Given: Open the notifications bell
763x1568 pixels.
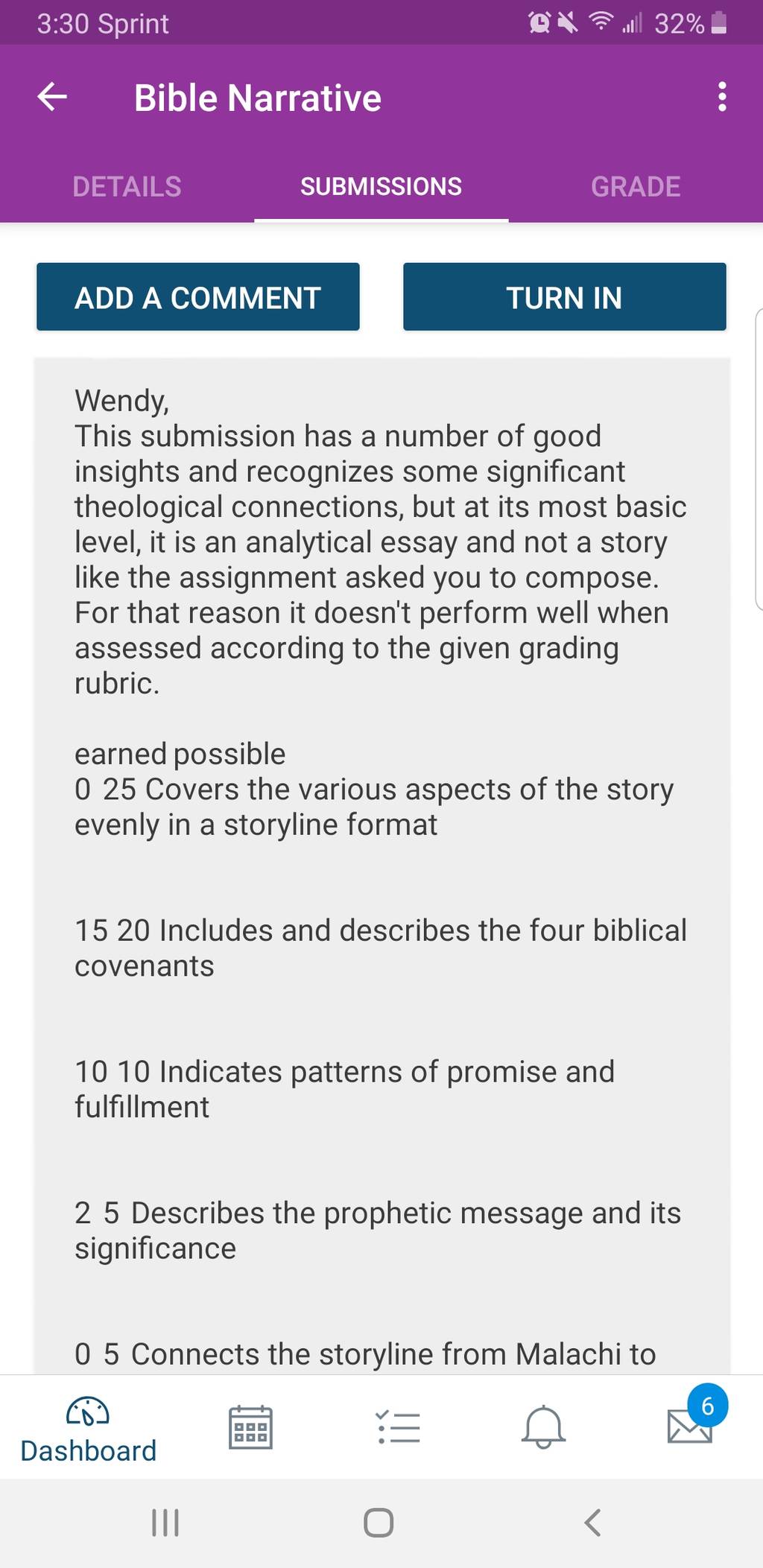Looking at the screenshot, I should point(543,1426).
